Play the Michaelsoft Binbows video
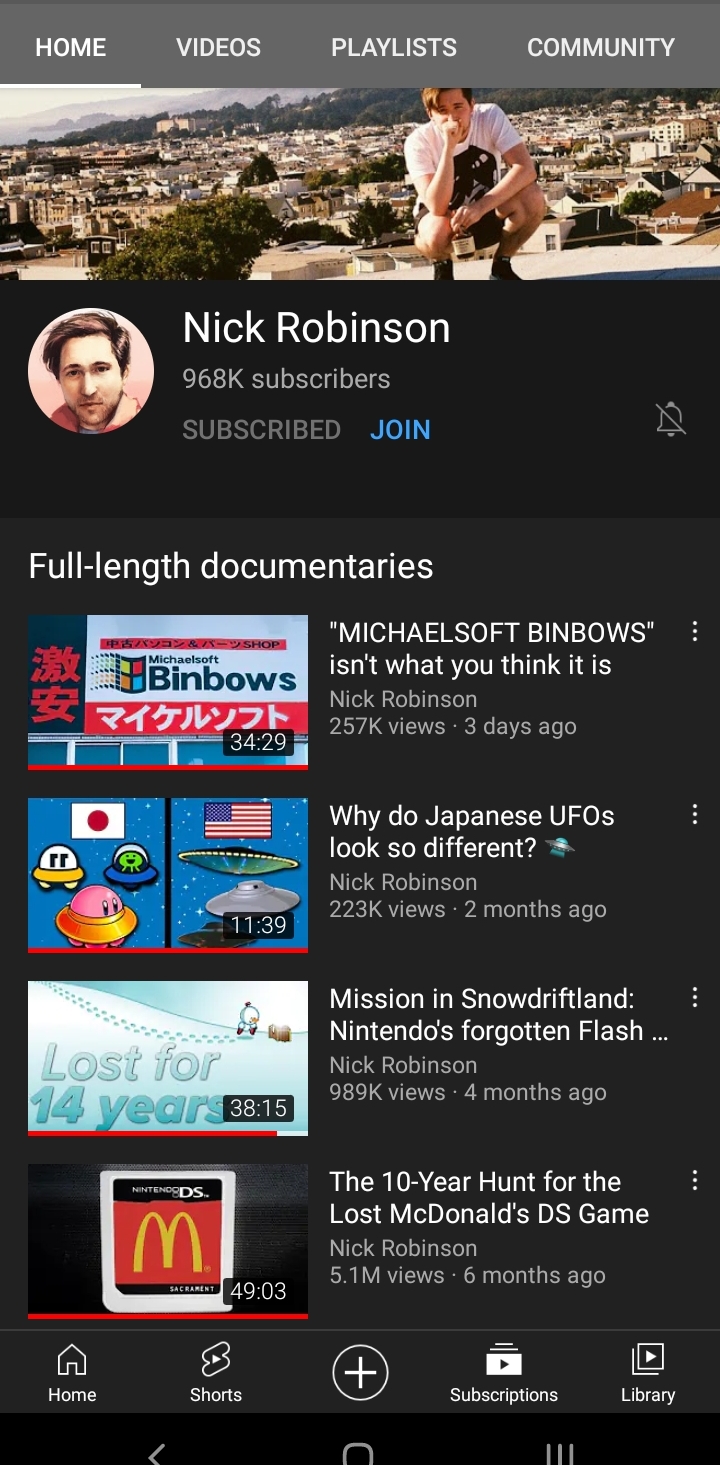 pyautogui.click(x=168, y=692)
